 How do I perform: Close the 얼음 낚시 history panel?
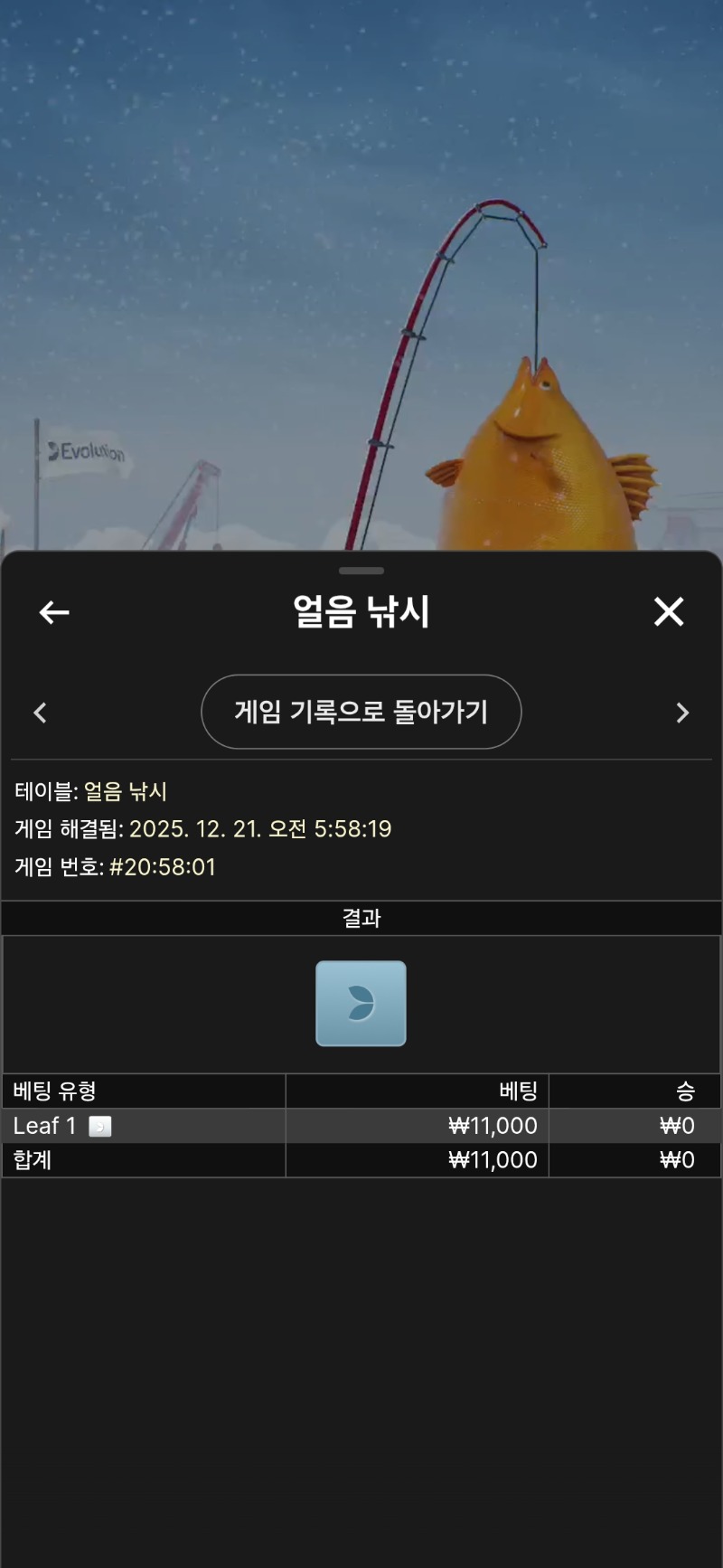[669, 612]
